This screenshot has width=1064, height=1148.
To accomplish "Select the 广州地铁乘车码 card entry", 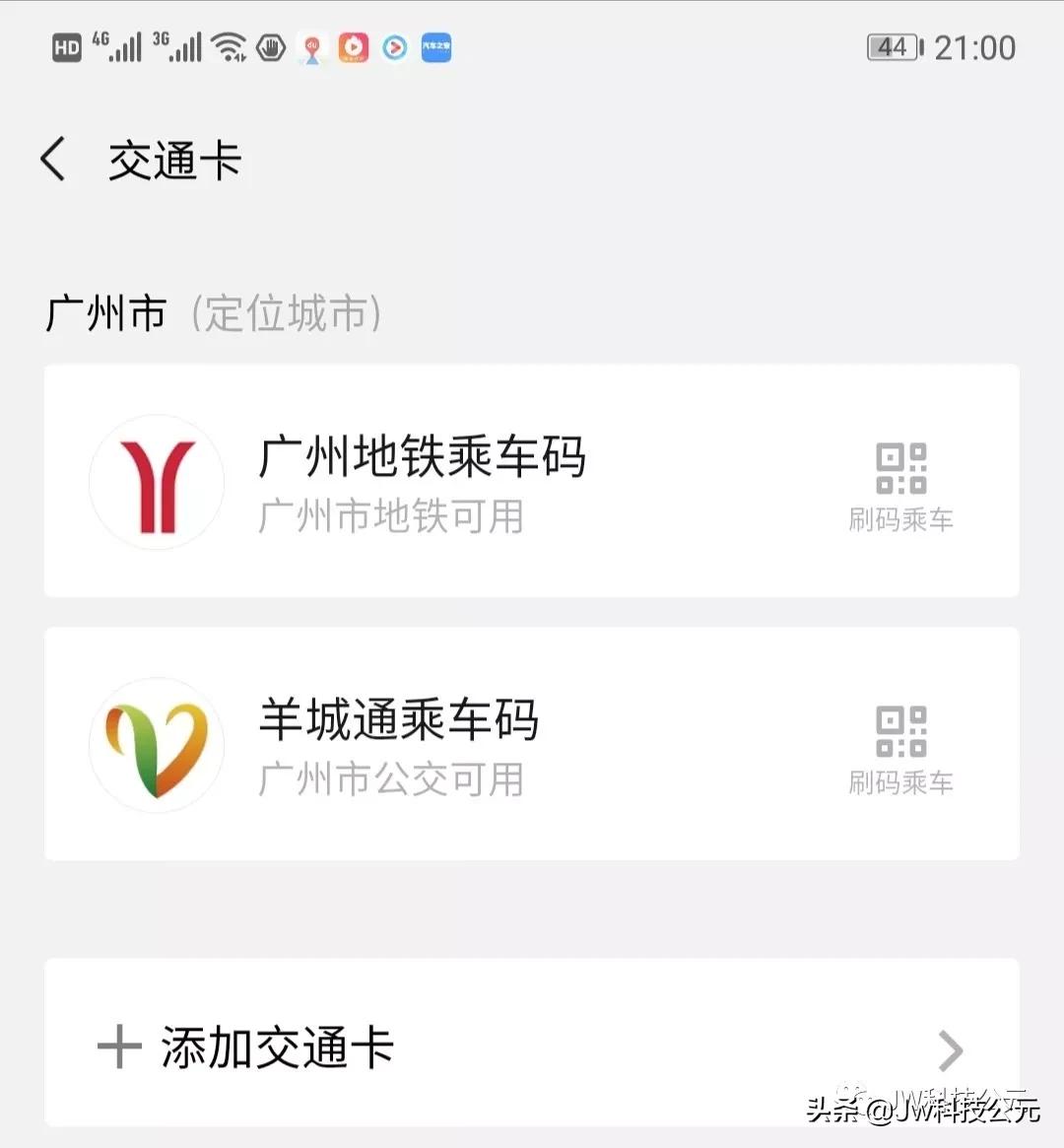I will 424,457.
